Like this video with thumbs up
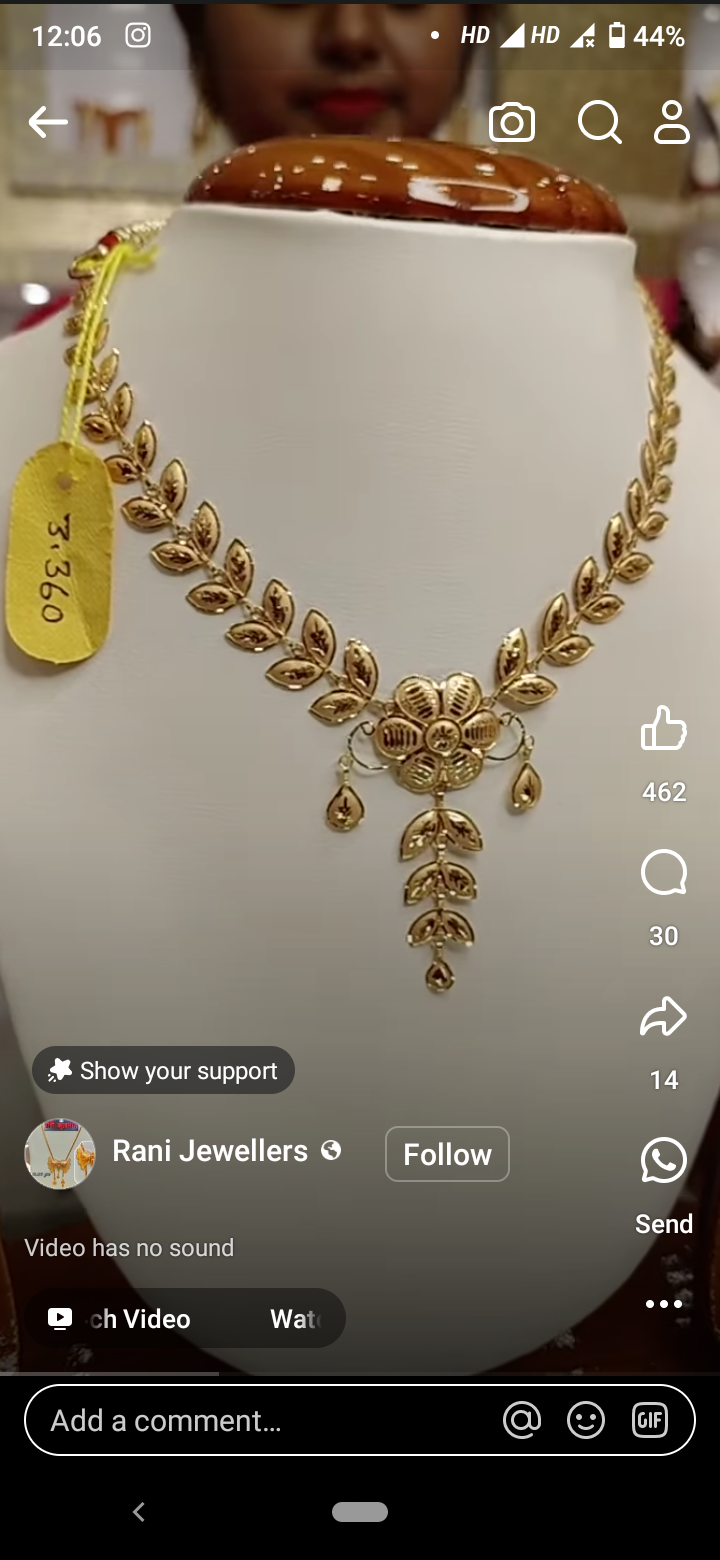The width and height of the screenshot is (720, 1560). 664,728
